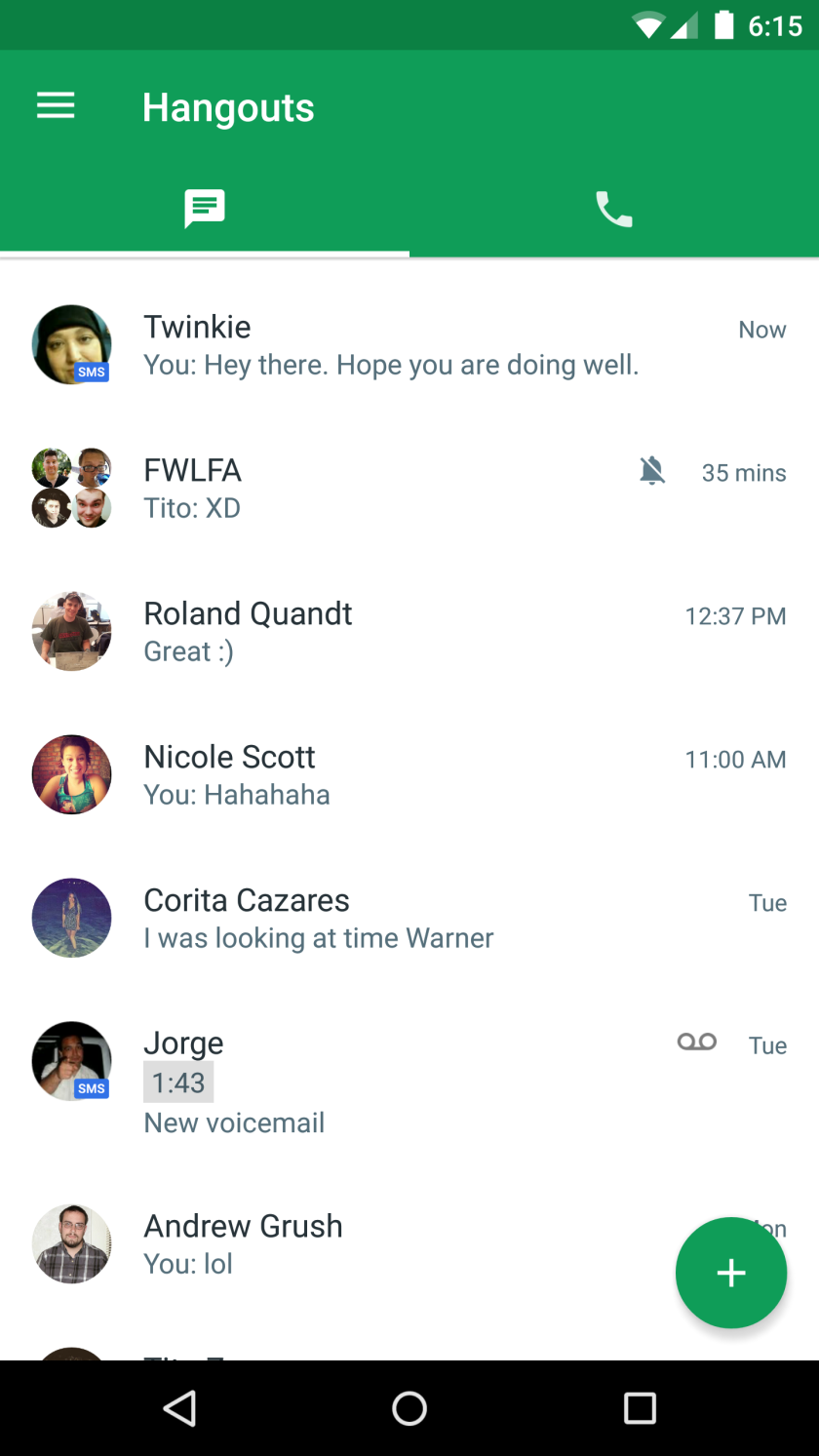Open the chat with Corita Cazares
Screen dimensions: 819x1456
point(390,919)
